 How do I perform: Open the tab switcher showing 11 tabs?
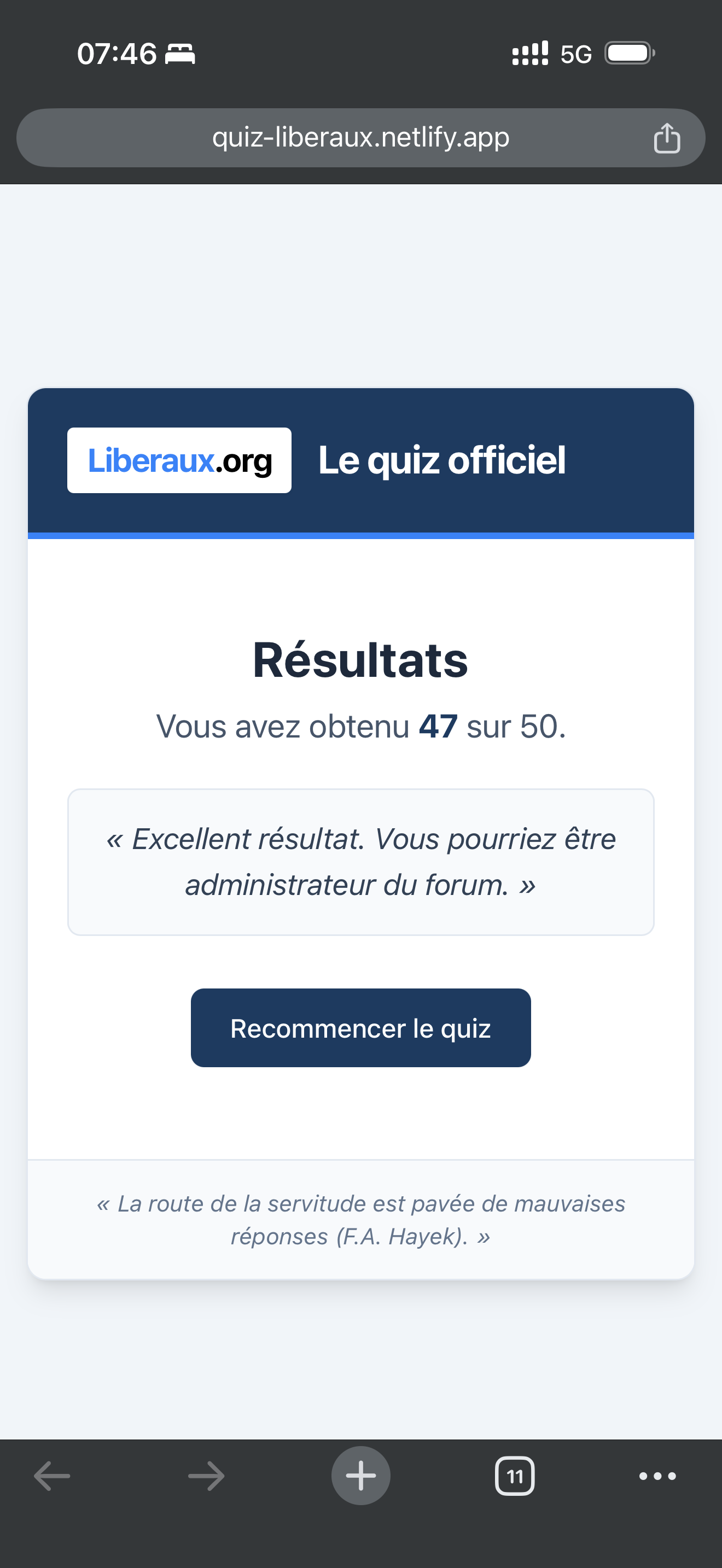[514, 1476]
